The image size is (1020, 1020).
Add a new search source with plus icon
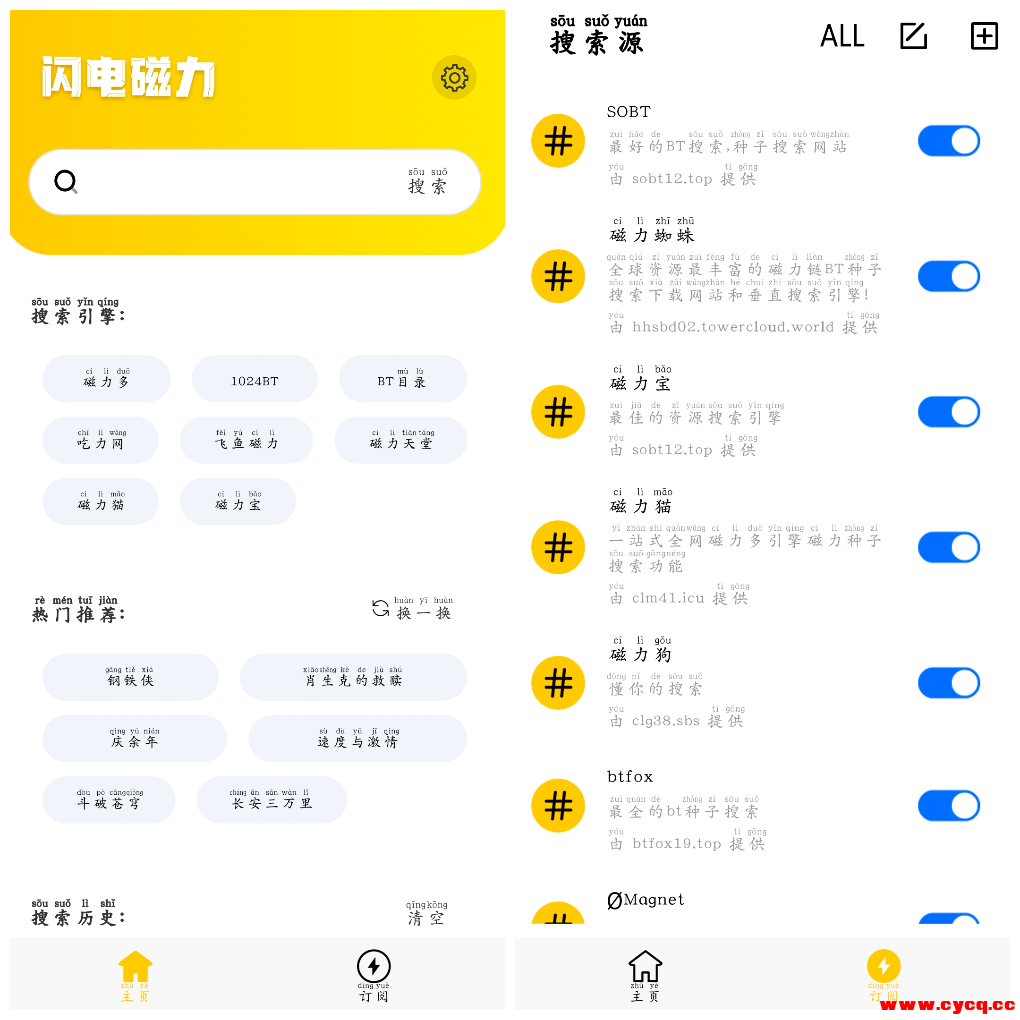tap(984, 36)
